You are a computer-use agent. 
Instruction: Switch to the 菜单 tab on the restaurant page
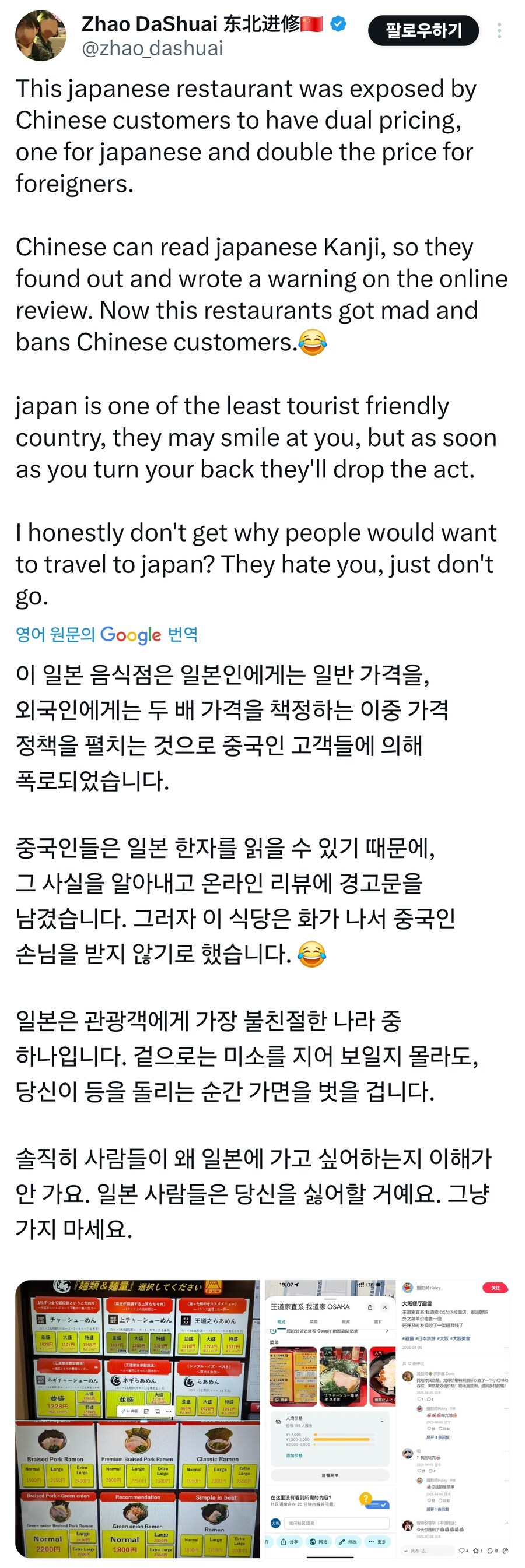pos(314,1322)
